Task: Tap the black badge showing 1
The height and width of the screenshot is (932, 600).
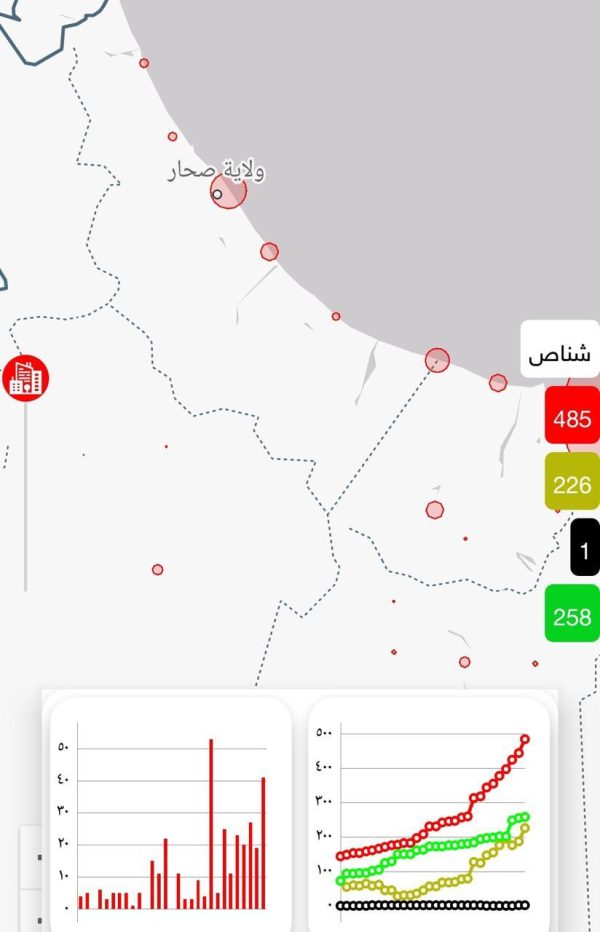Action: (584, 551)
